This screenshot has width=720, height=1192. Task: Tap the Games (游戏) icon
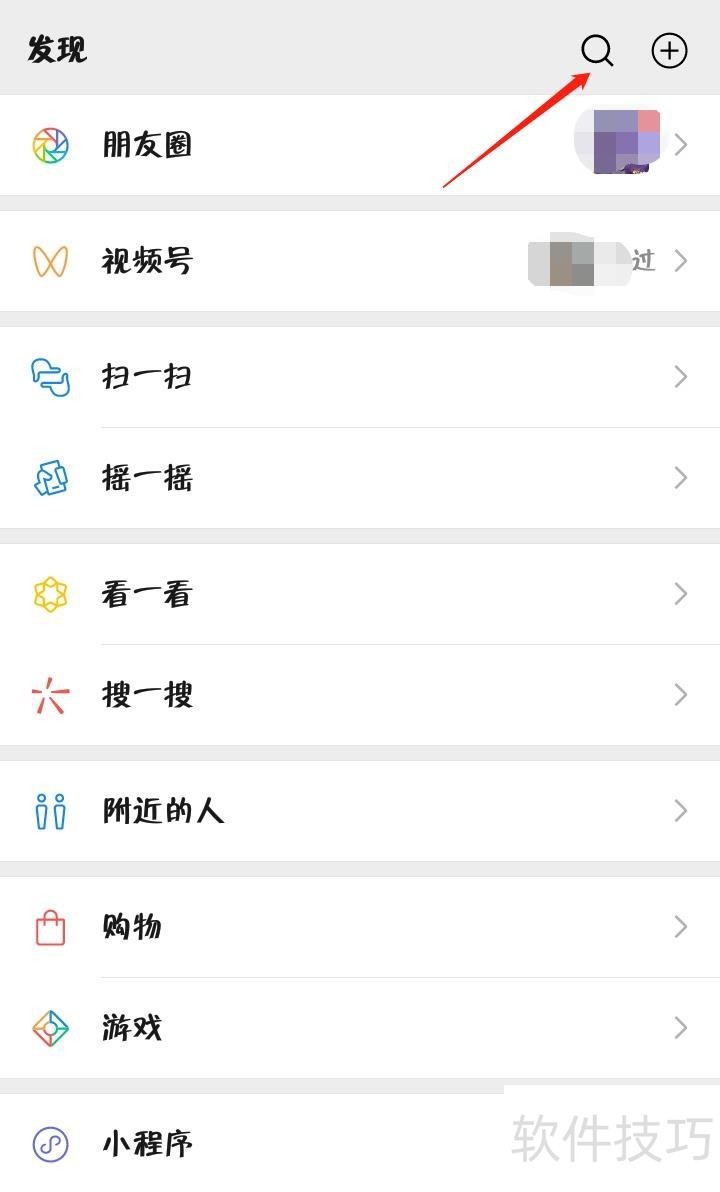49,1028
